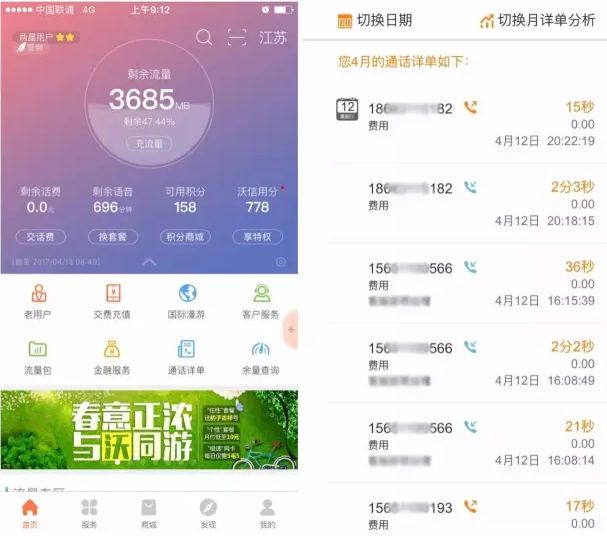Viewport: 607px width, 536px height.
Task: Switch to the 商城 tab
Action: (148, 513)
